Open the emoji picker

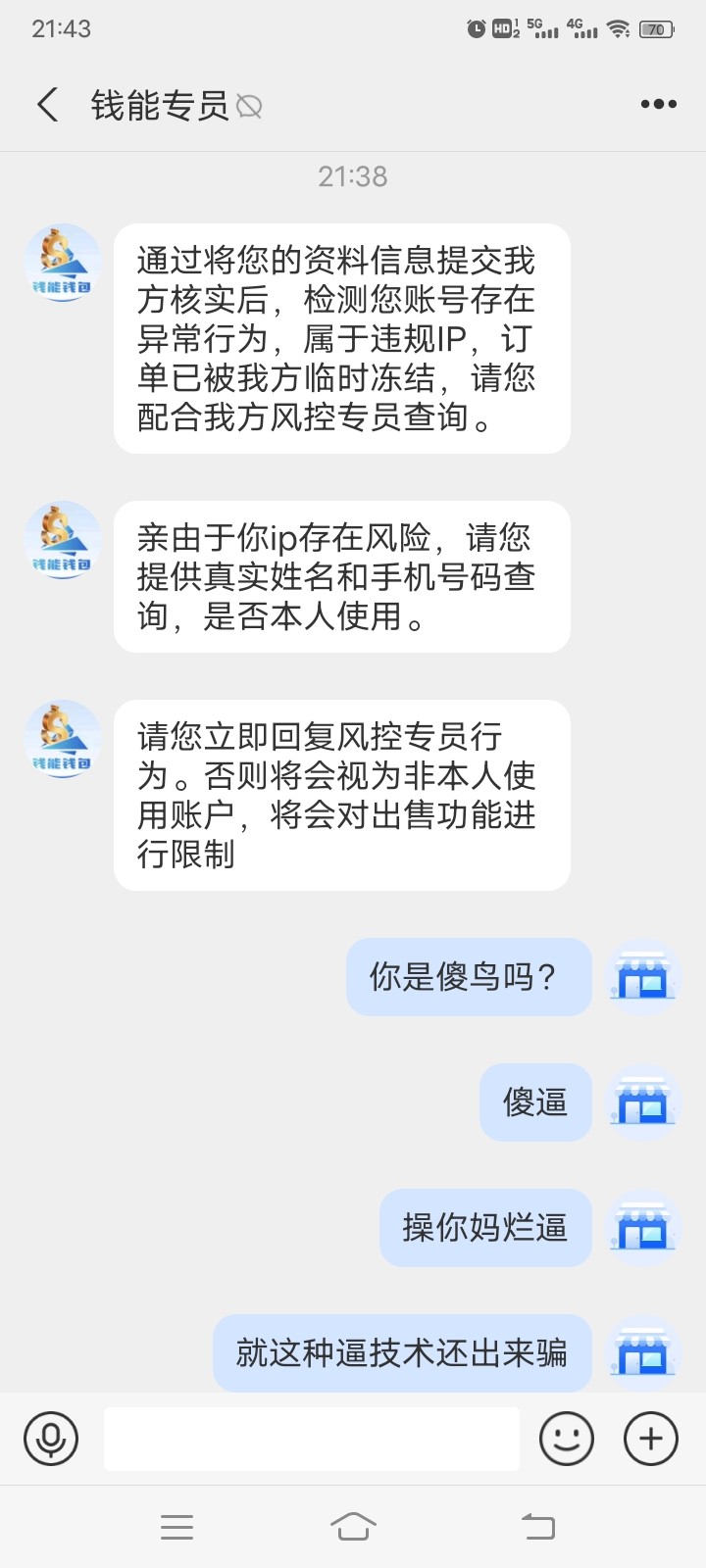pos(567,1439)
